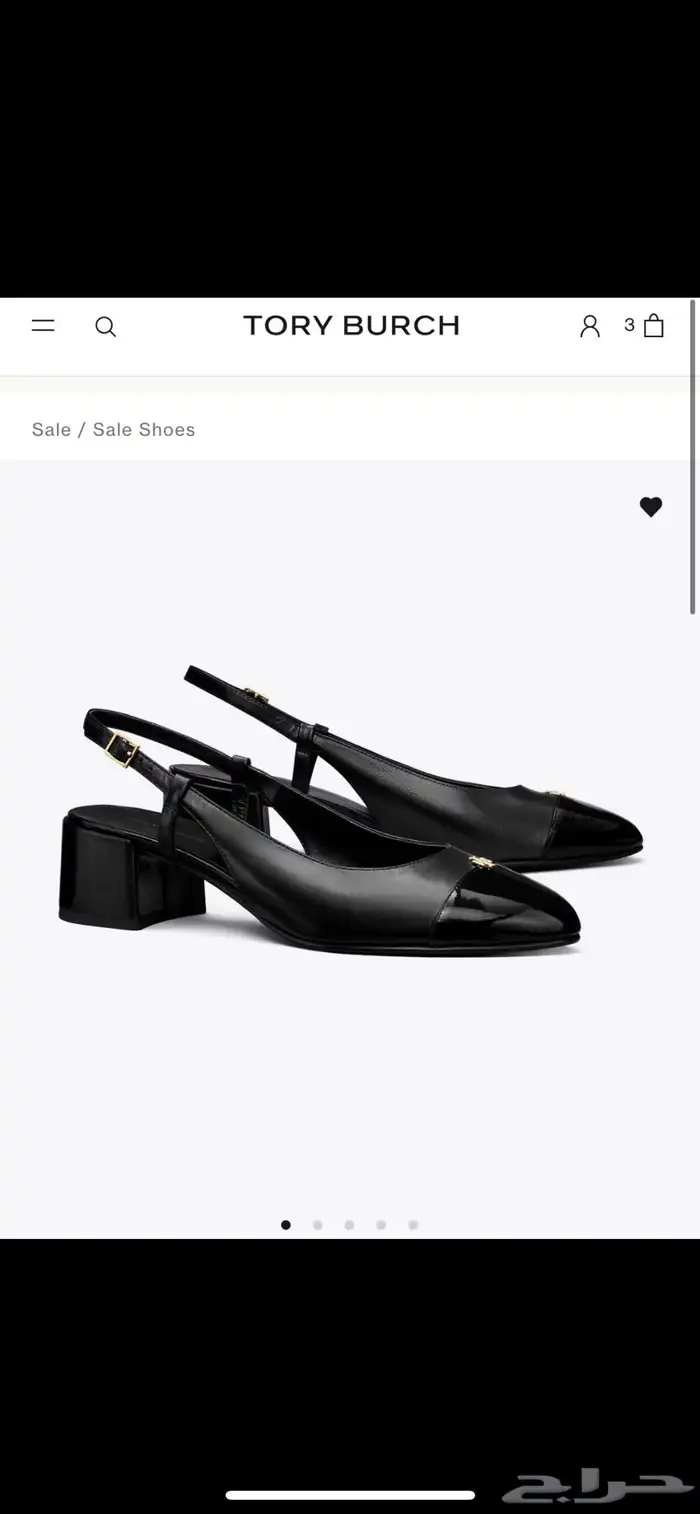Jump to the last product photo dot

(413, 1225)
